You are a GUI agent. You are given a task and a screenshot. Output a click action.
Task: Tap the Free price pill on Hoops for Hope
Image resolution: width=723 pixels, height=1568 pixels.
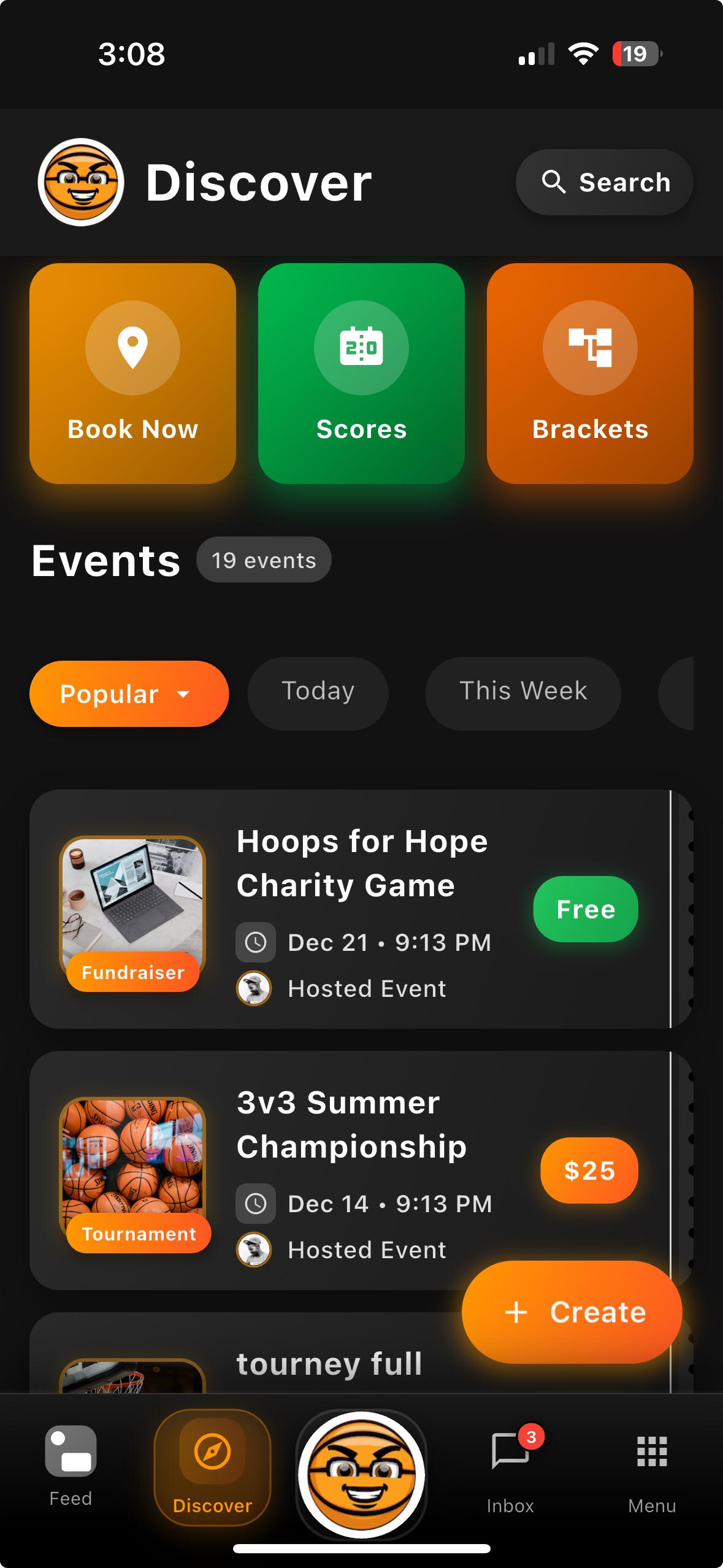point(584,910)
